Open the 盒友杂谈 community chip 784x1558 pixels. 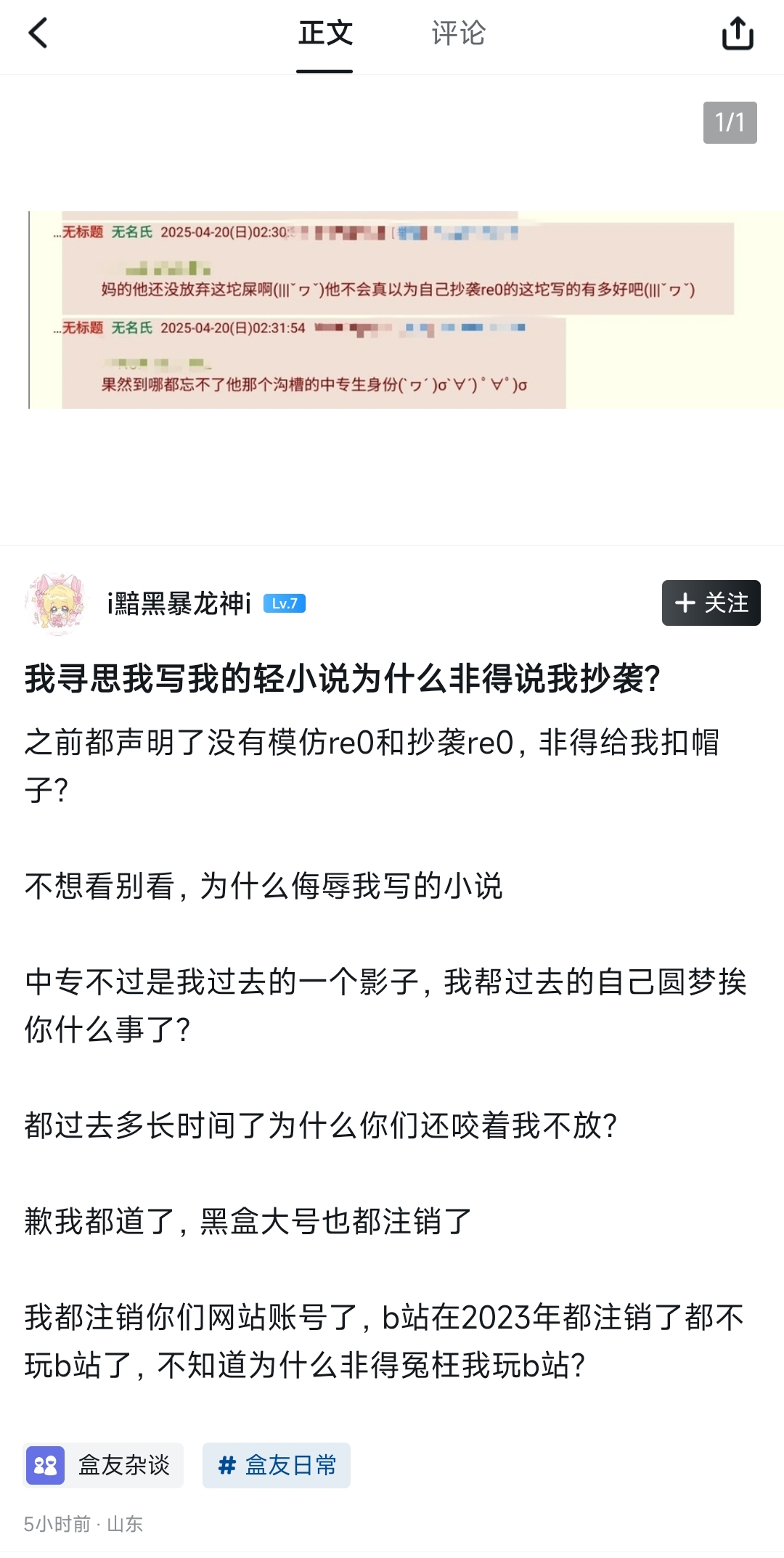[103, 1465]
